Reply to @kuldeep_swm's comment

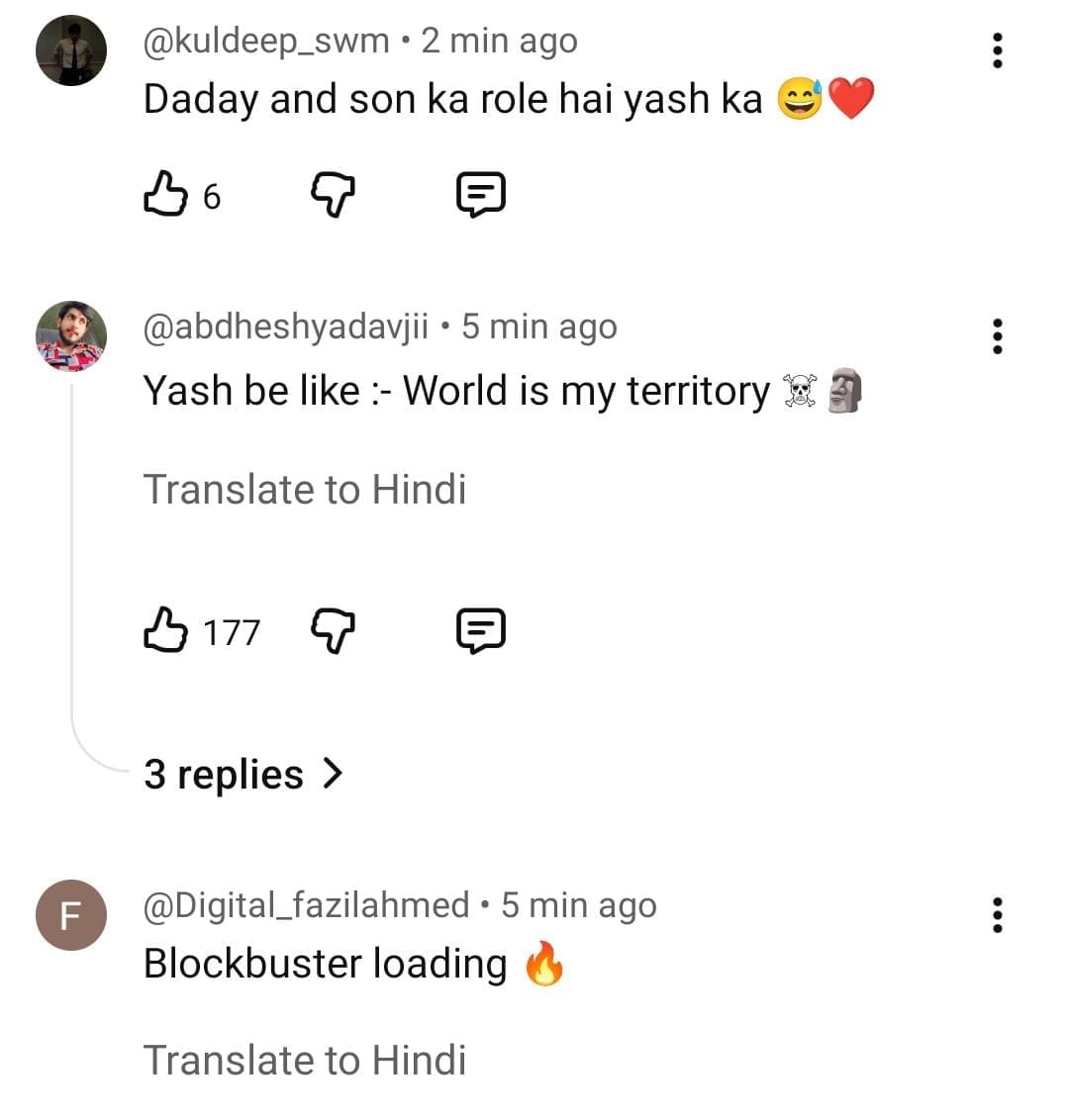tap(481, 195)
